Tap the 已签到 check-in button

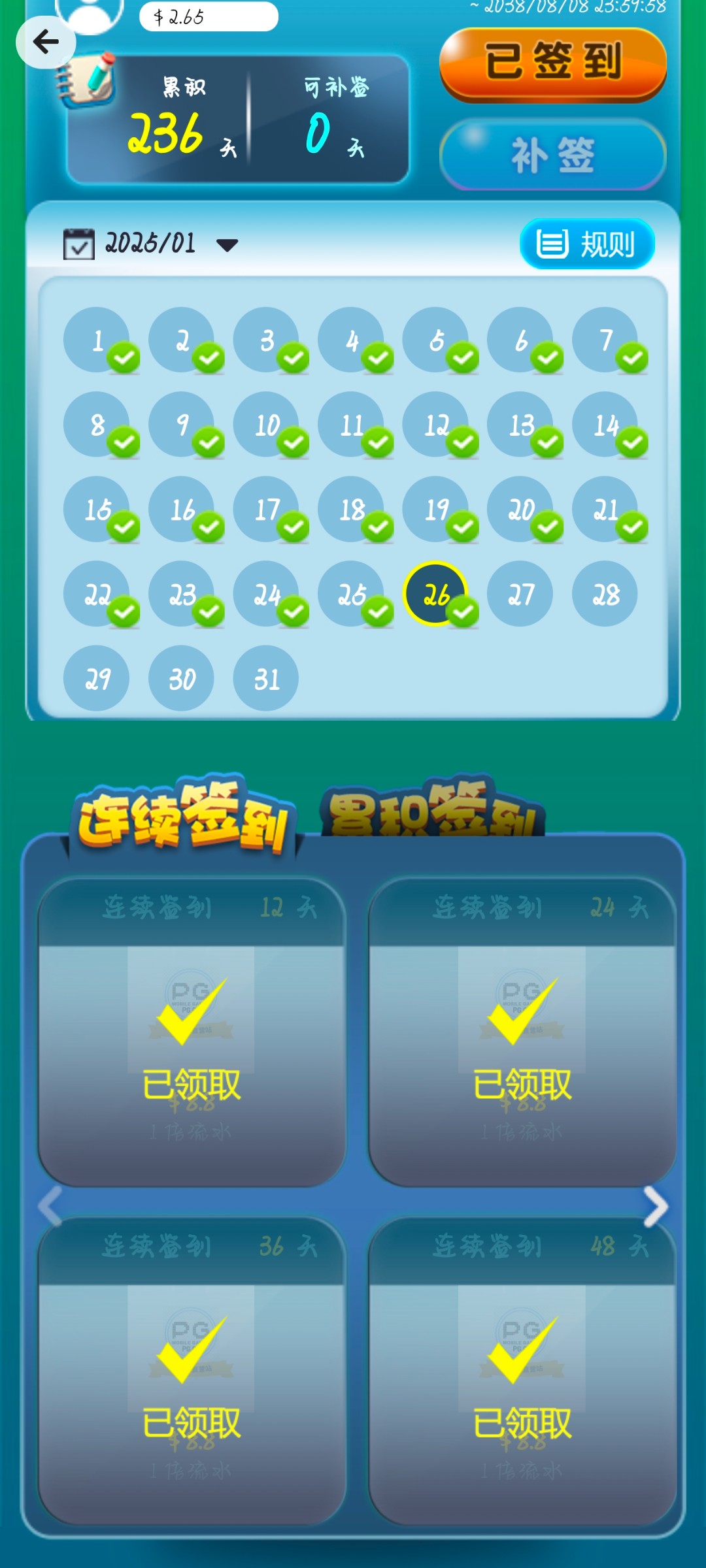553,63
